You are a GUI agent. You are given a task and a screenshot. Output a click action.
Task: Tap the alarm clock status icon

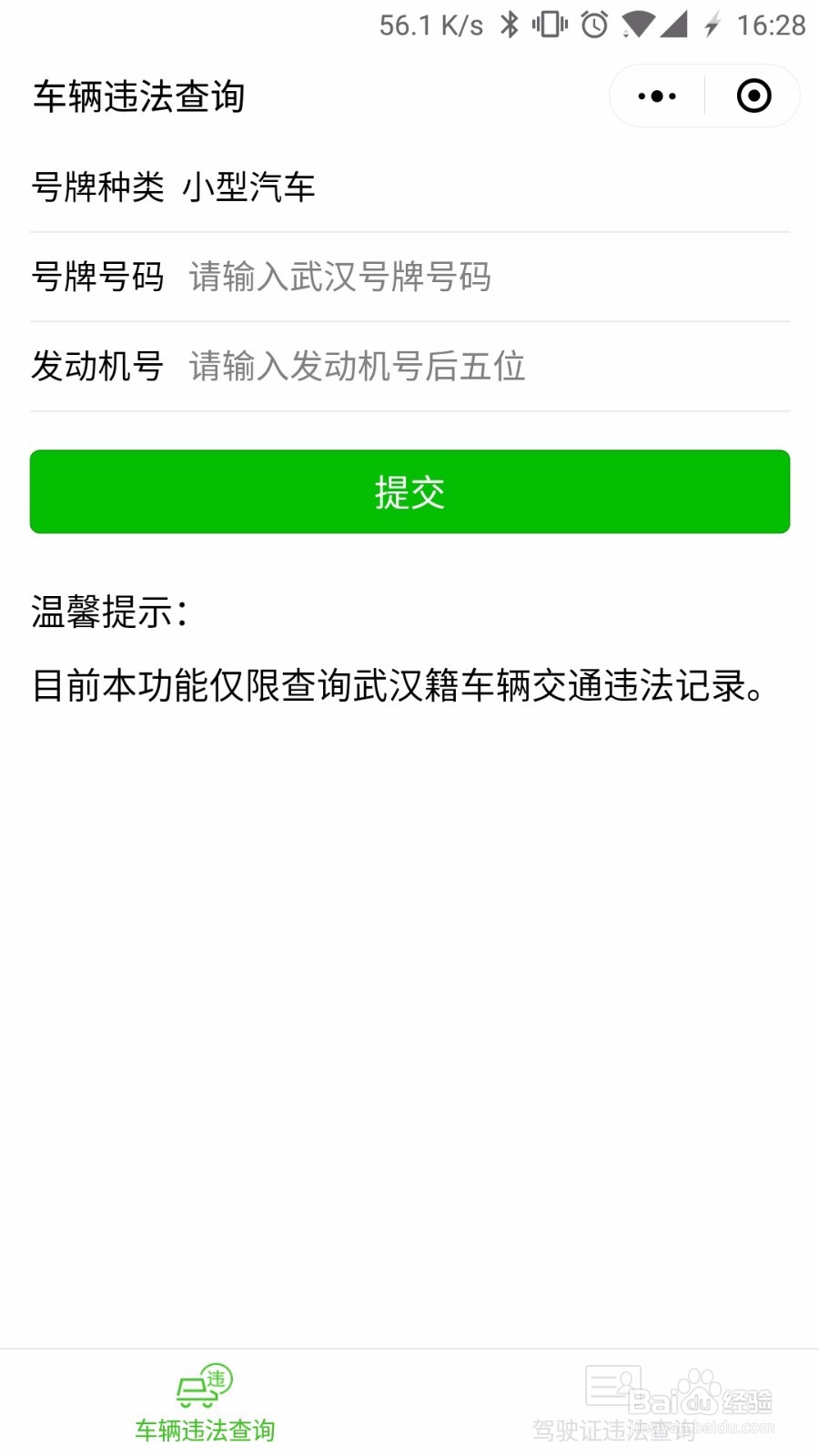click(x=592, y=25)
